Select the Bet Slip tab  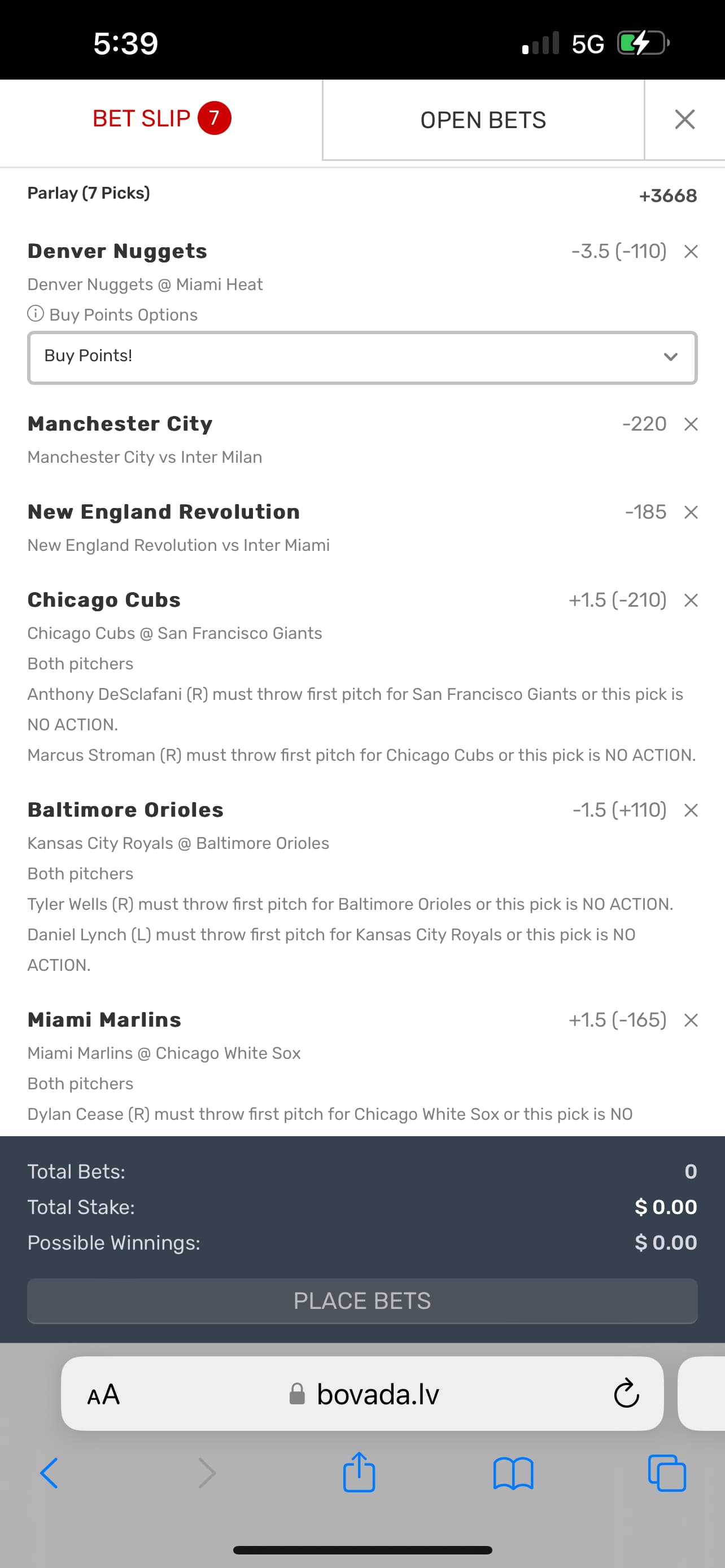coord(161,118)
